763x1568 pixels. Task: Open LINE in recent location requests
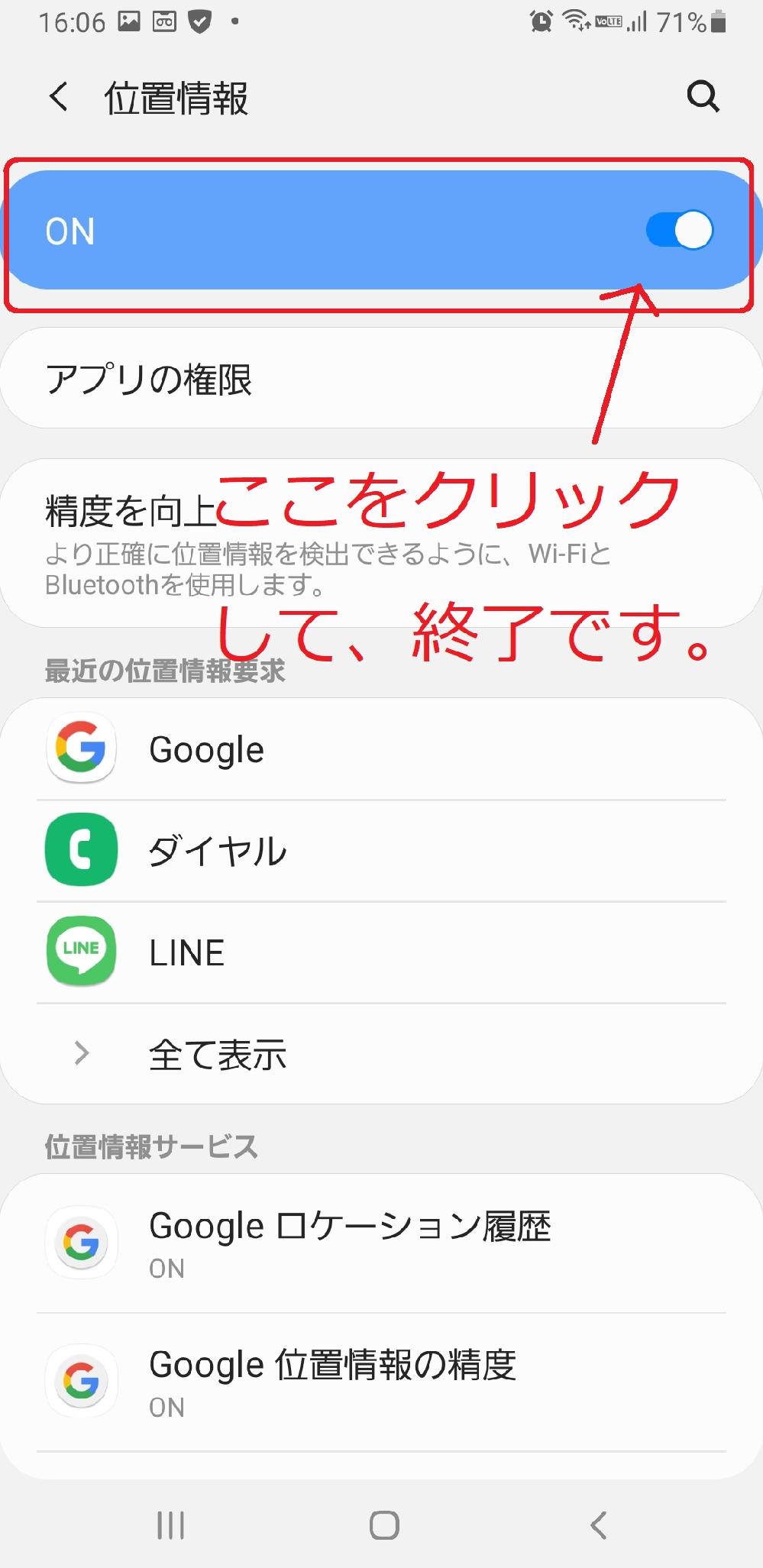click(x=381, y=952)
